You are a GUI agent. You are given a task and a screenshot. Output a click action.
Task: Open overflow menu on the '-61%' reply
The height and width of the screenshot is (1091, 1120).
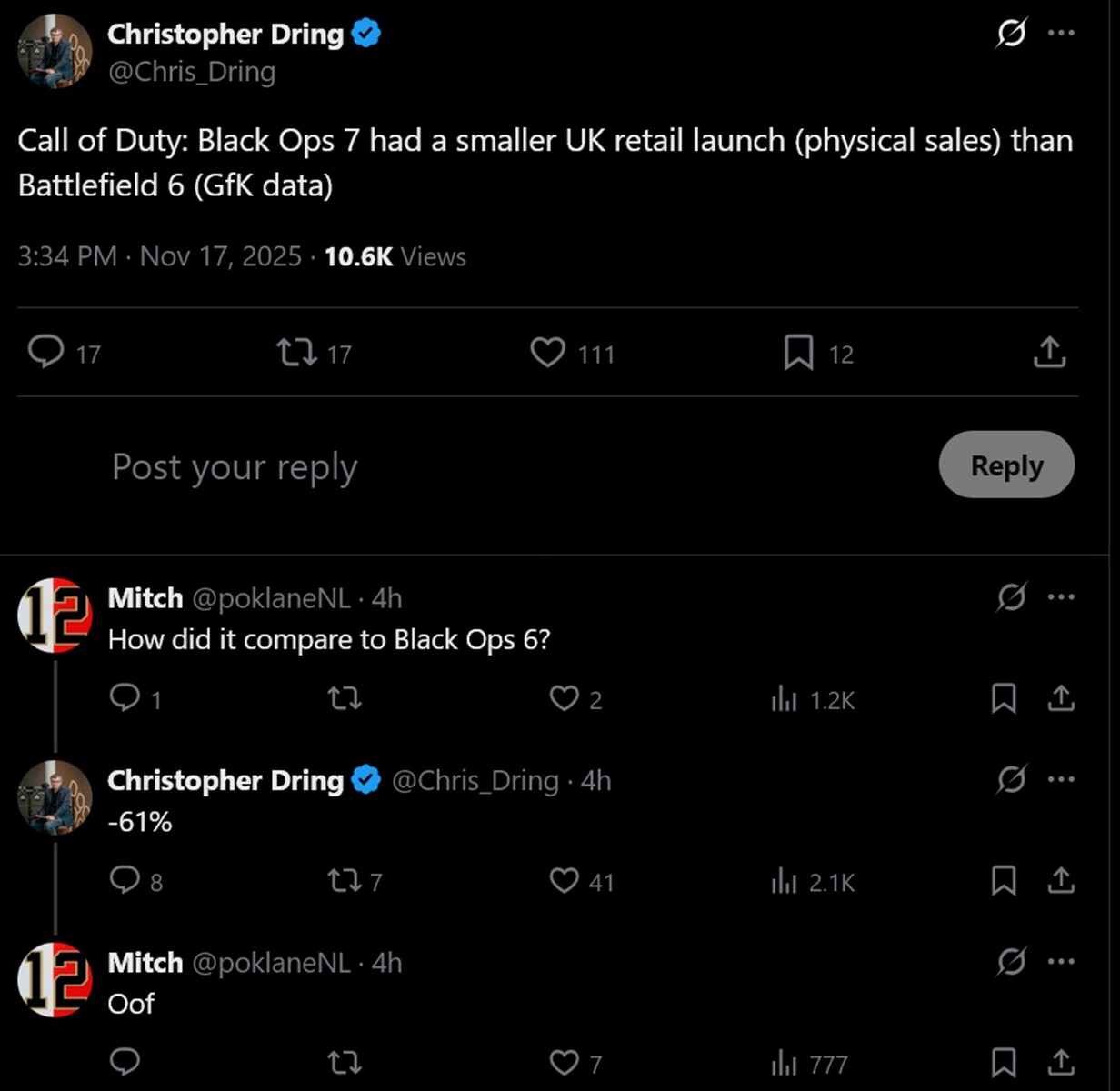coord(1061,779)
